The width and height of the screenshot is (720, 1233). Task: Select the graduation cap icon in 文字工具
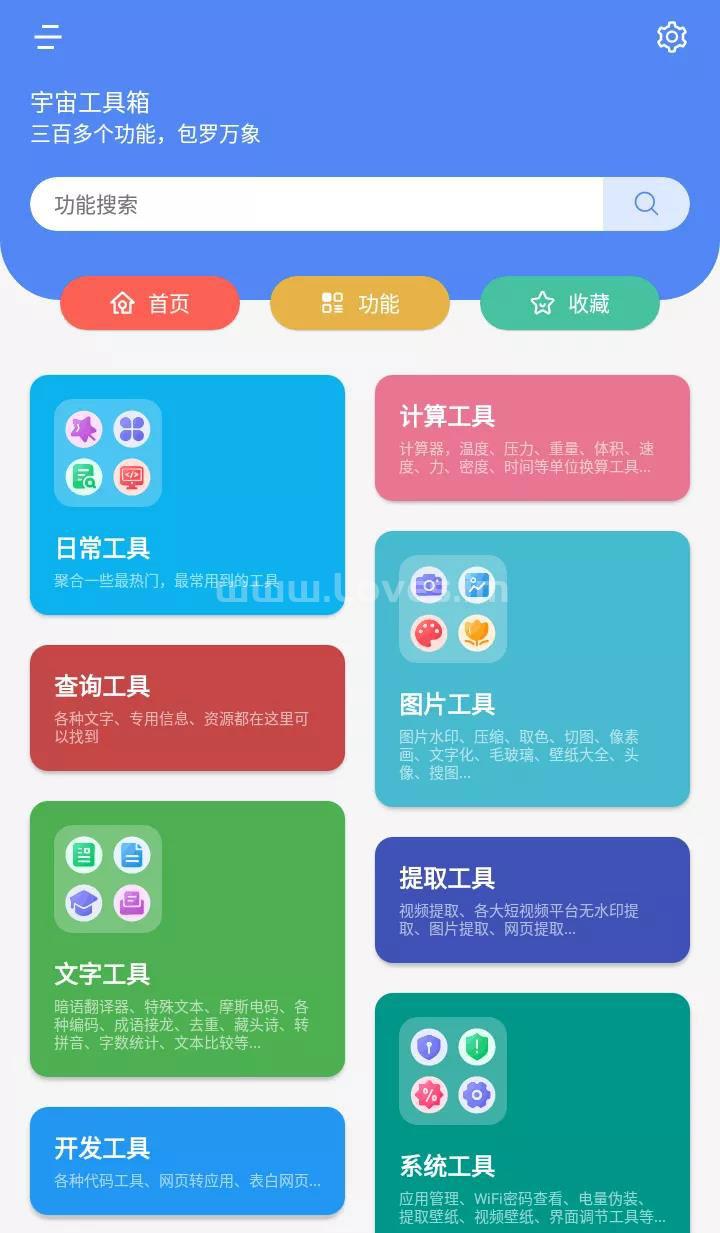point(84,902)
